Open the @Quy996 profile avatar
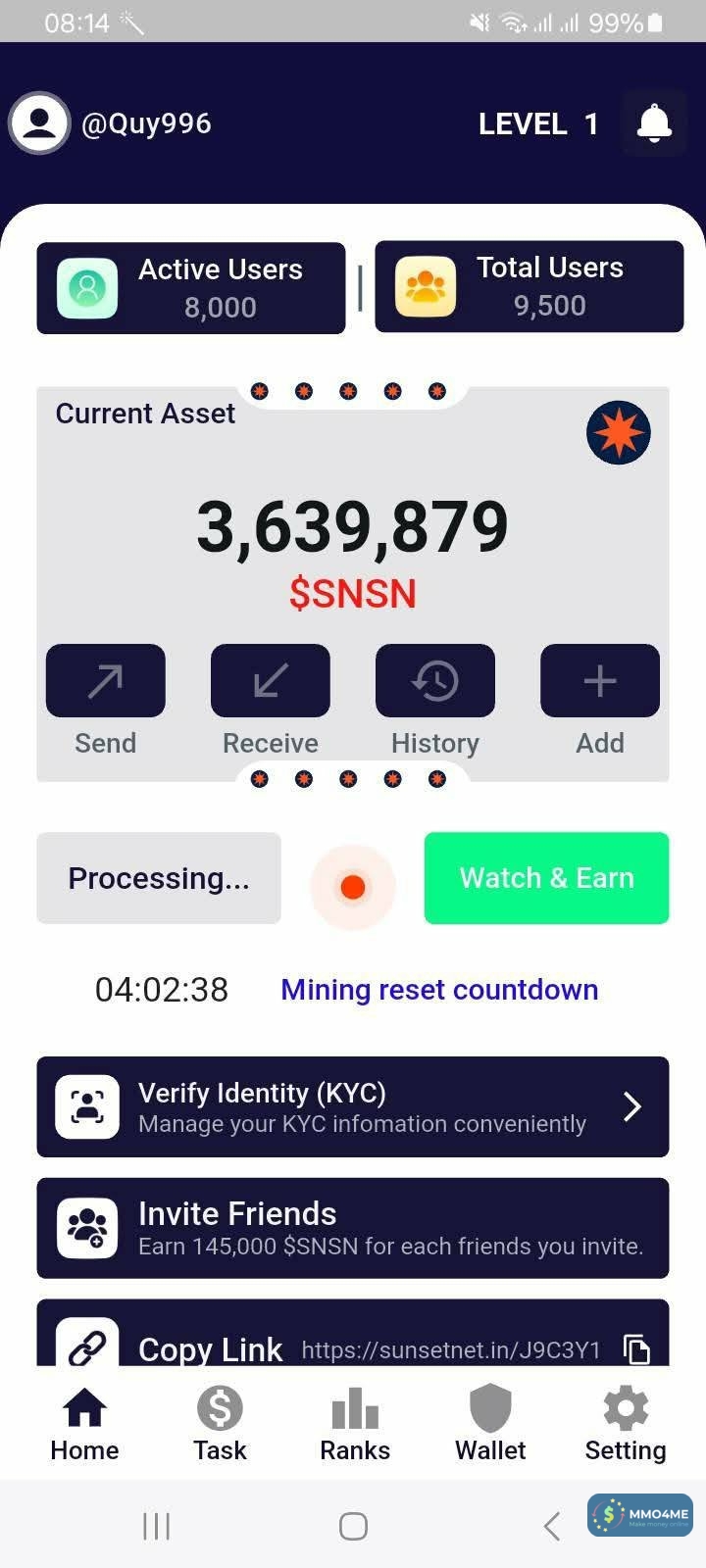This screenshot has width=706, height=1568. click(39, 123)
